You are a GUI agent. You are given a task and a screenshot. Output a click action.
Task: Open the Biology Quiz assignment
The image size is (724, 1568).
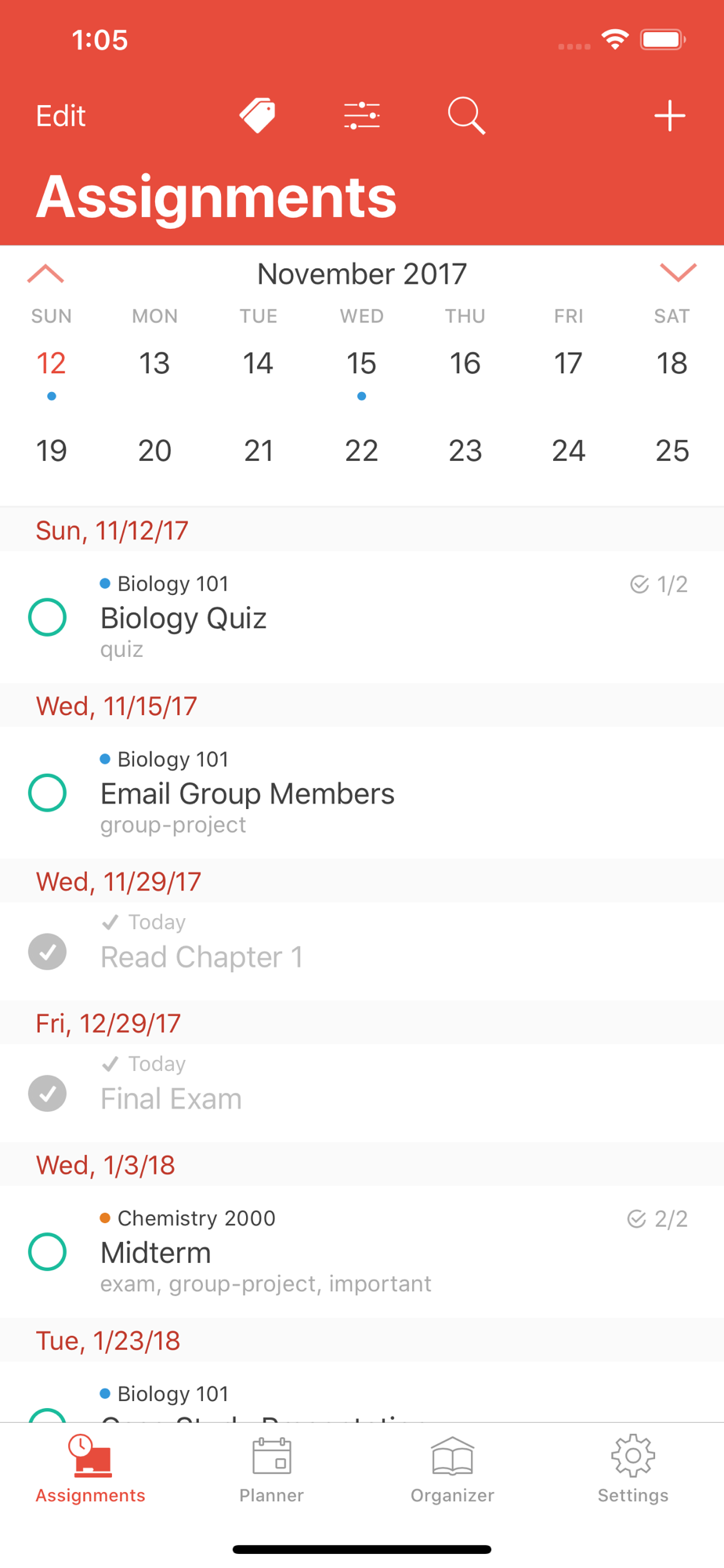click(362, 616)
